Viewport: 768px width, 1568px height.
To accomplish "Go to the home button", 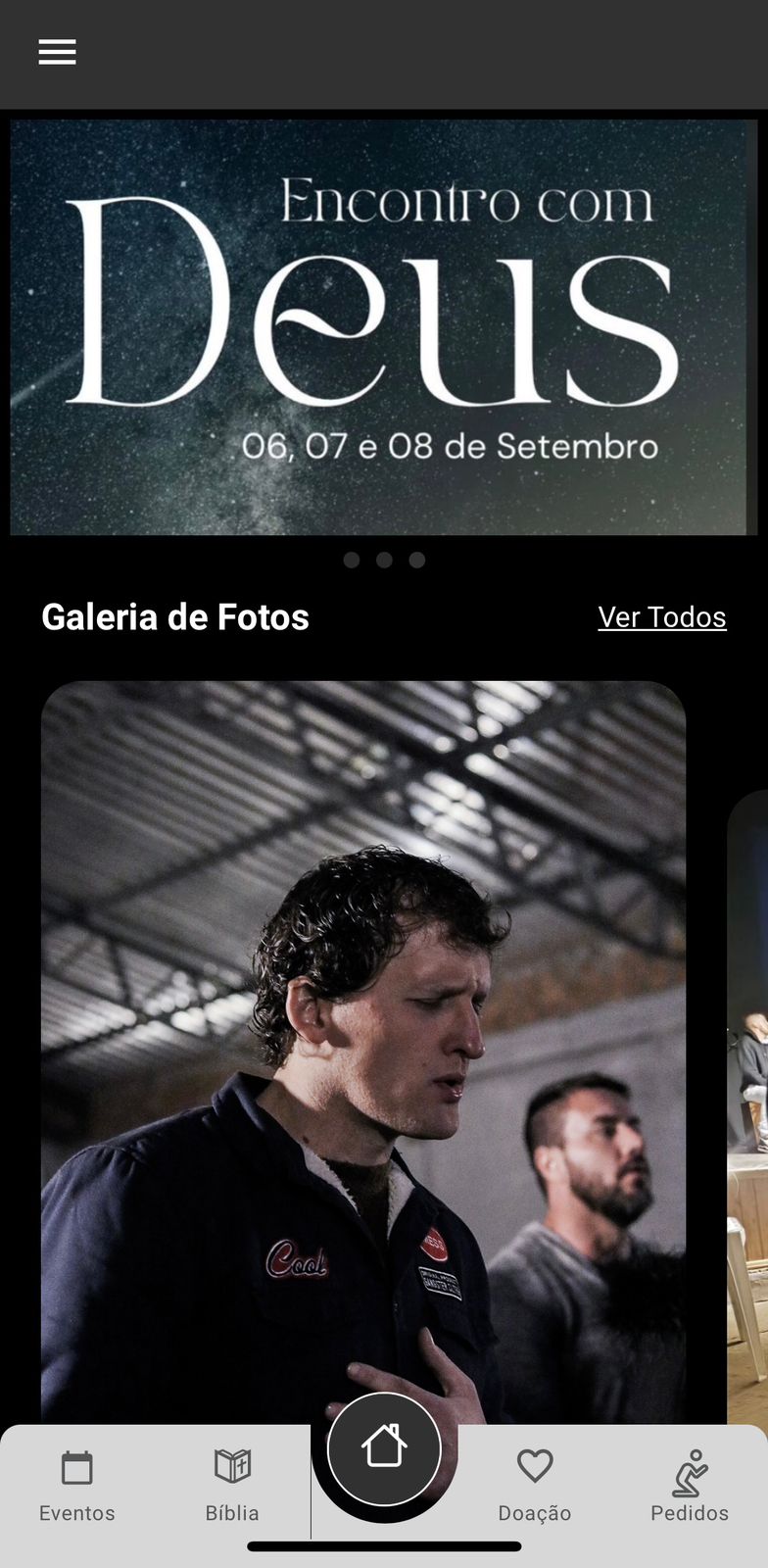I will coord(384,1447).
